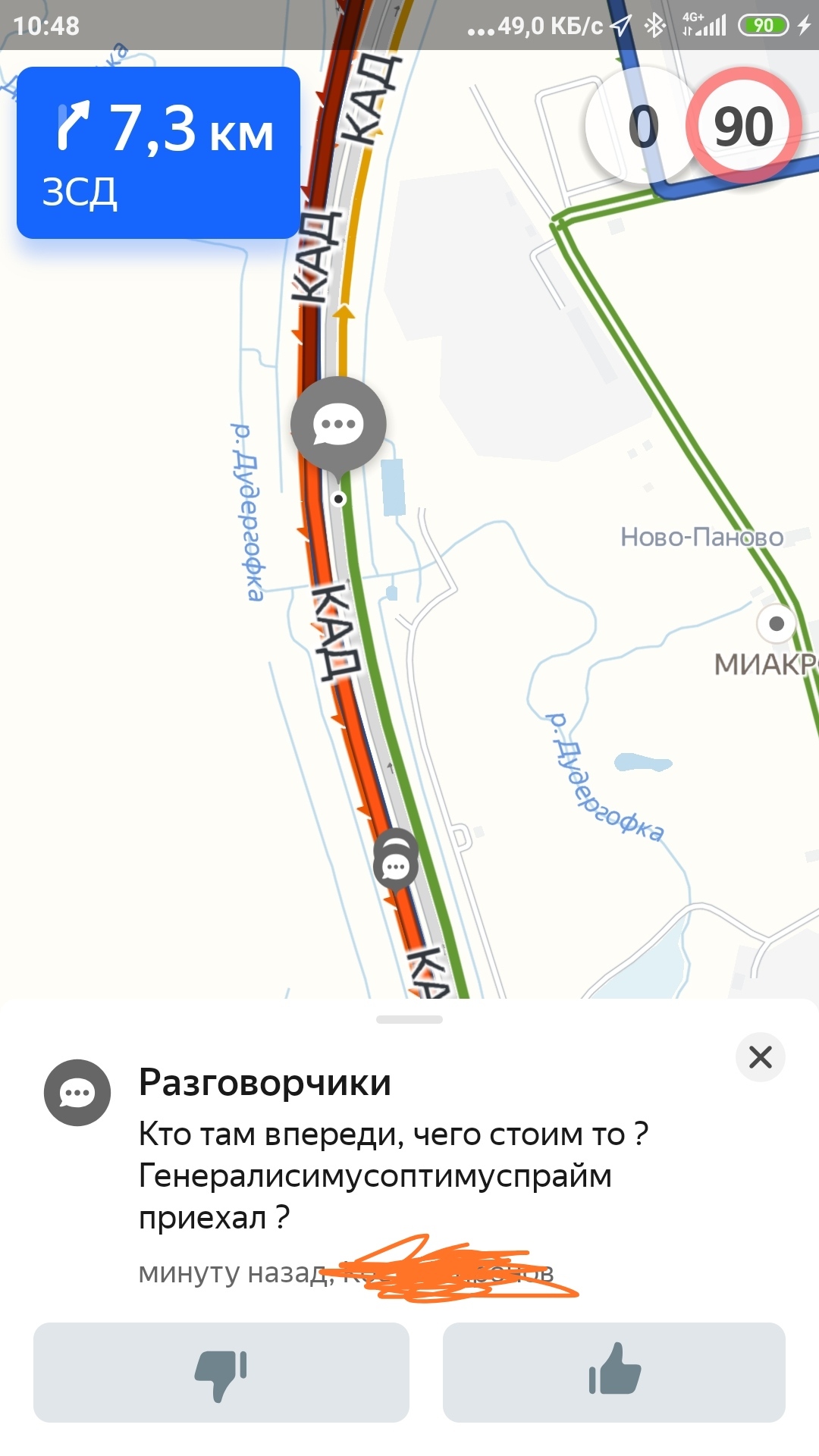The image size is (819, 1456).
Task: Dislike the Разговорчики comment
Action: tap(221, 1372)
